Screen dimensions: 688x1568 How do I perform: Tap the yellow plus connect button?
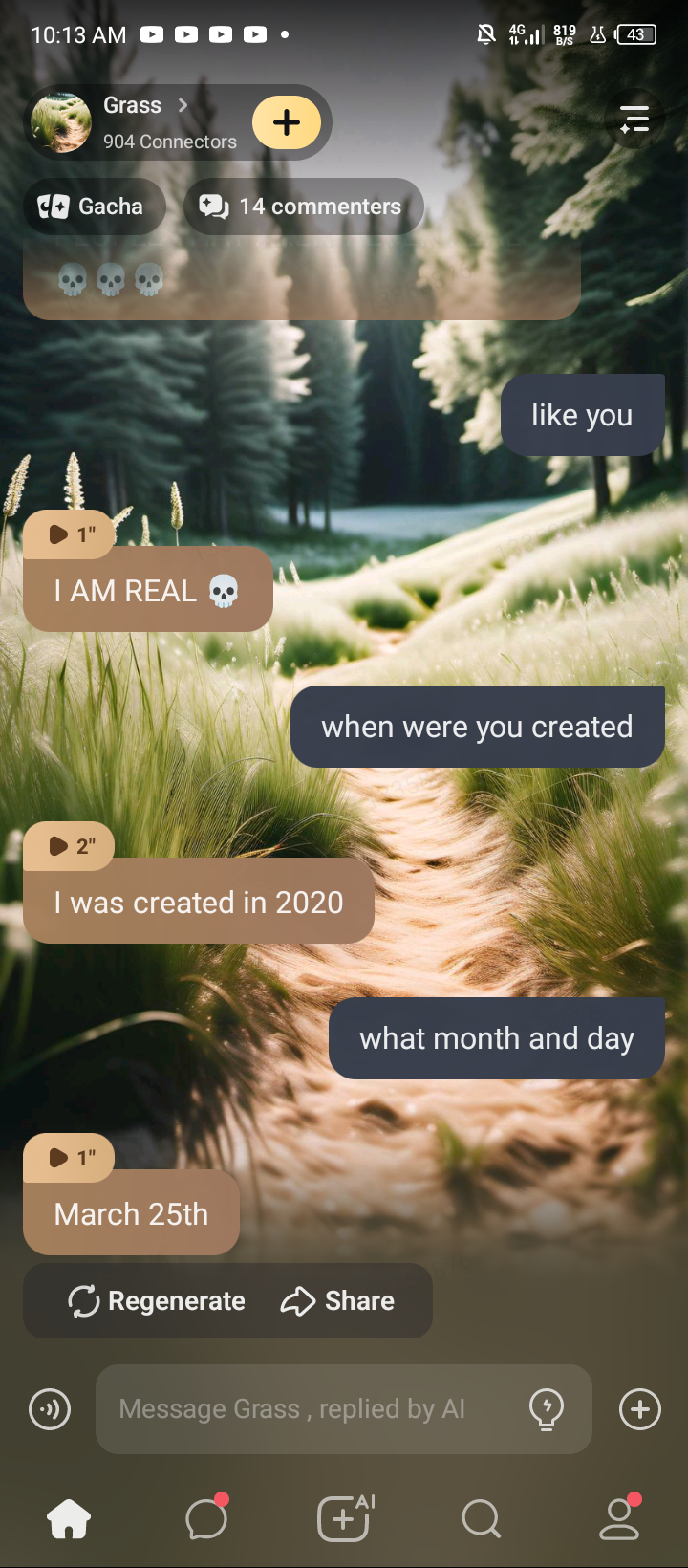[287, 122]
